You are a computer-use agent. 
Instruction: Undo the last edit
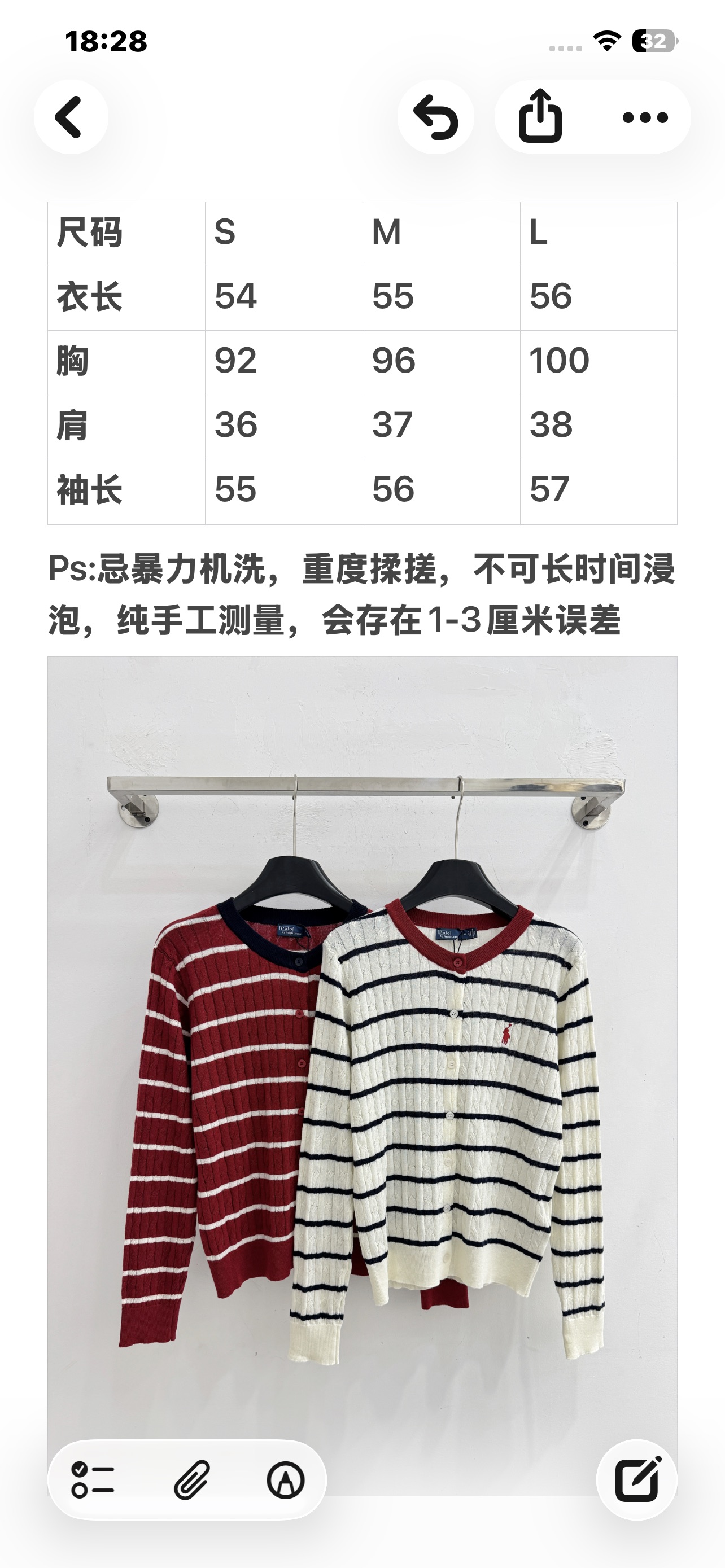tap(436, 117)
